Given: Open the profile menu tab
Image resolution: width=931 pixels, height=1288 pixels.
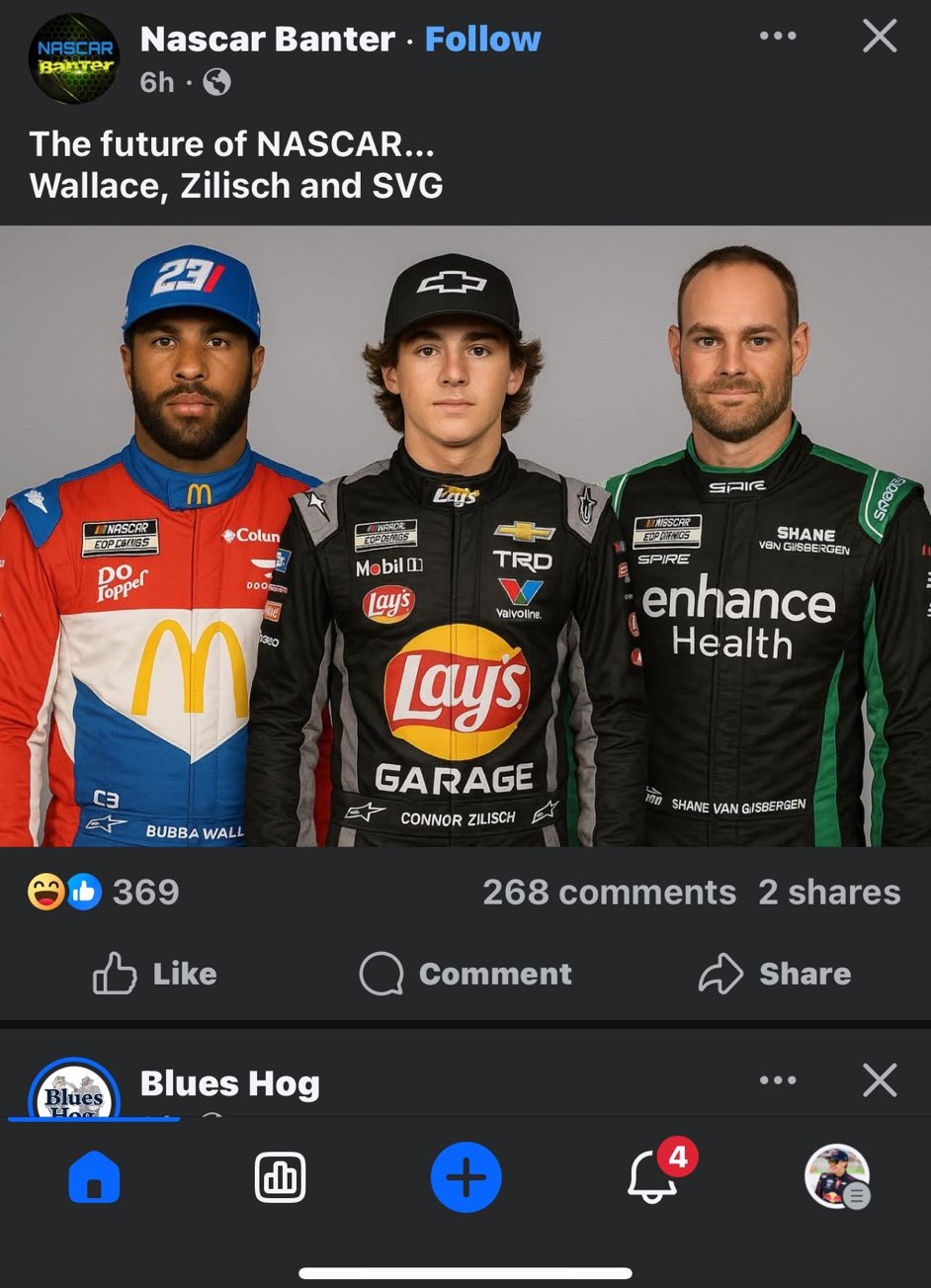Looking at the screenshot, I should point(837,1177).
